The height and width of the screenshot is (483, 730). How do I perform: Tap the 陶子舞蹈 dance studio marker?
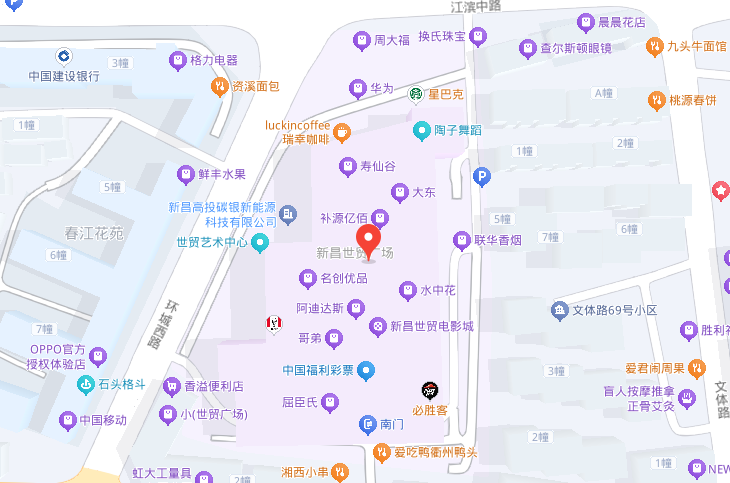423,130
